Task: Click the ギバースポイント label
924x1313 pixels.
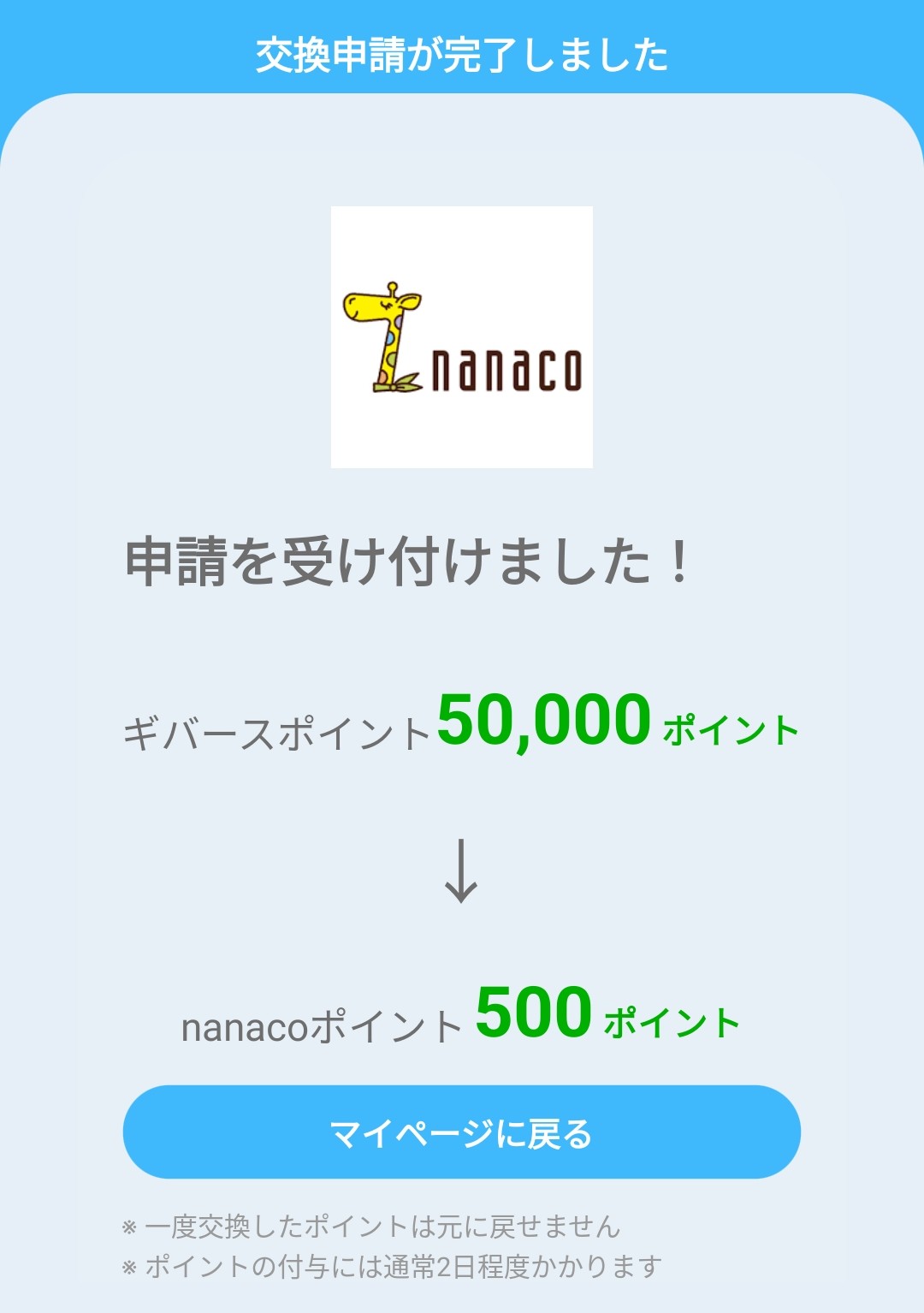Action: coord(278,730)
